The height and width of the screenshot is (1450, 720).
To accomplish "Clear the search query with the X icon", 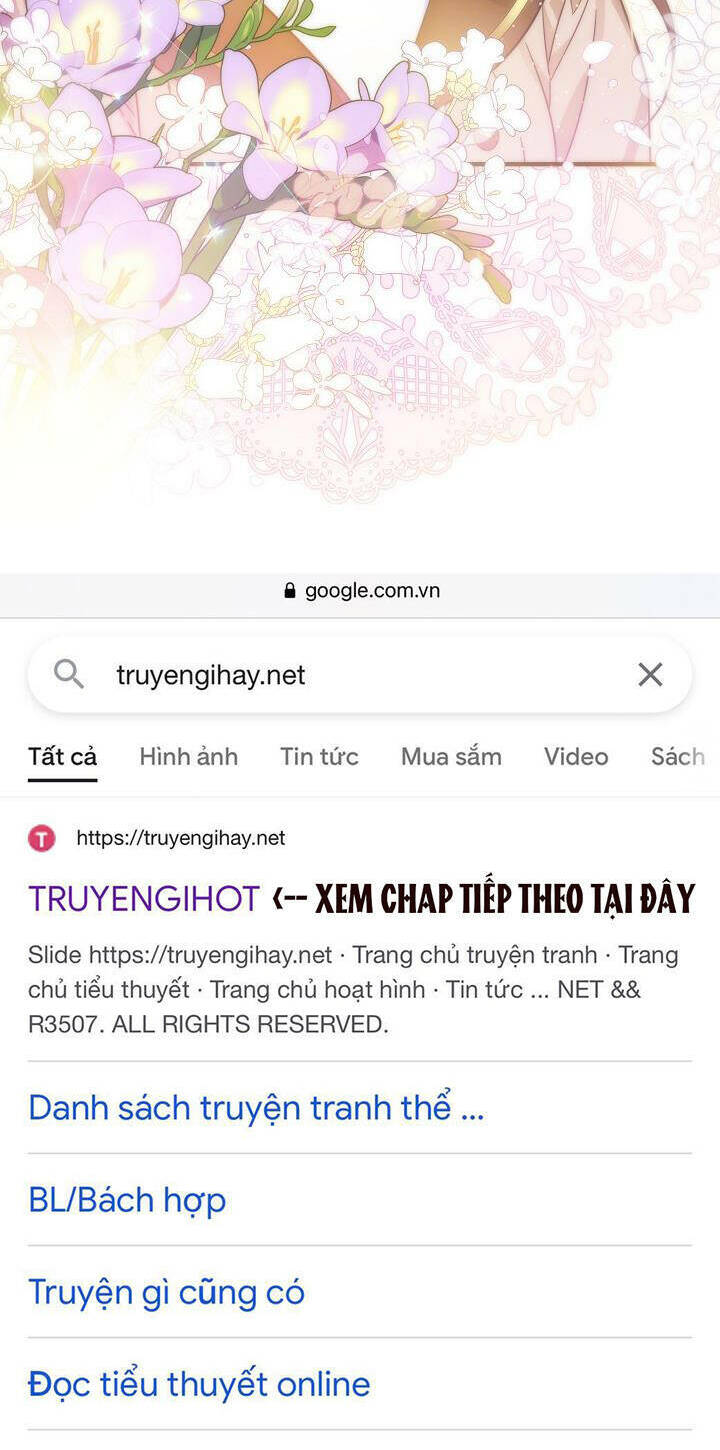I will point(650,674).
